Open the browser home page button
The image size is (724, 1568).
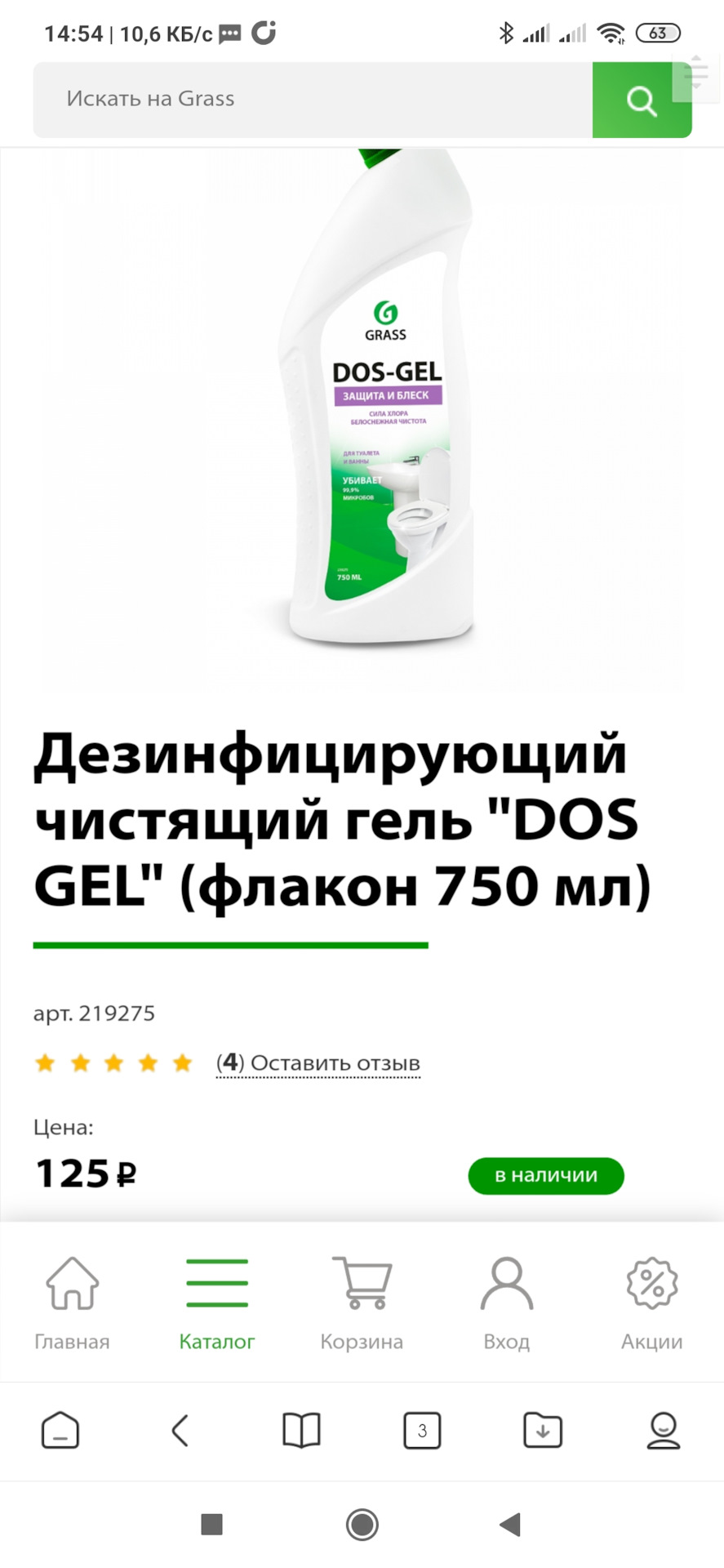(60, 1430)
